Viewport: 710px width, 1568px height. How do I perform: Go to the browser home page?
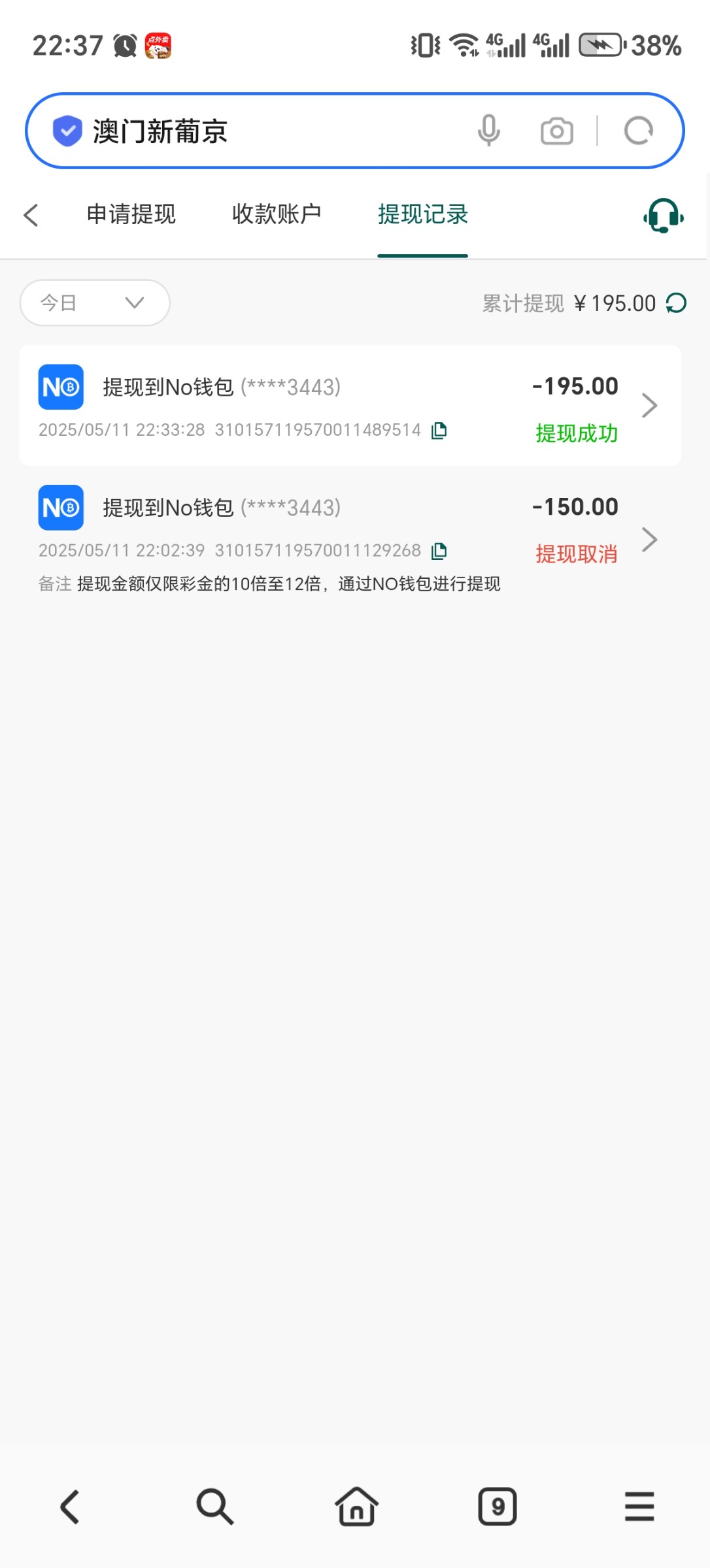(x=356, y=1507)
